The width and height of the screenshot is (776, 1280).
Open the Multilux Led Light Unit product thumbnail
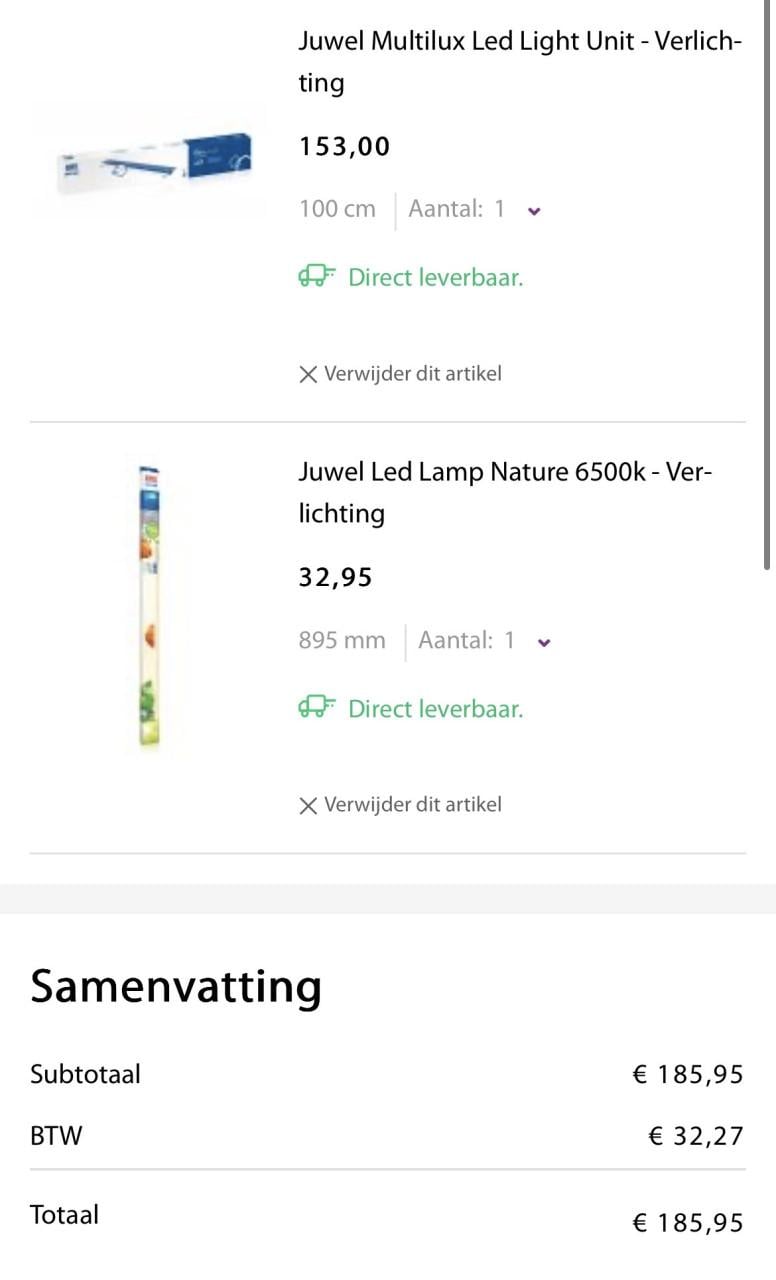pos(148,160)
